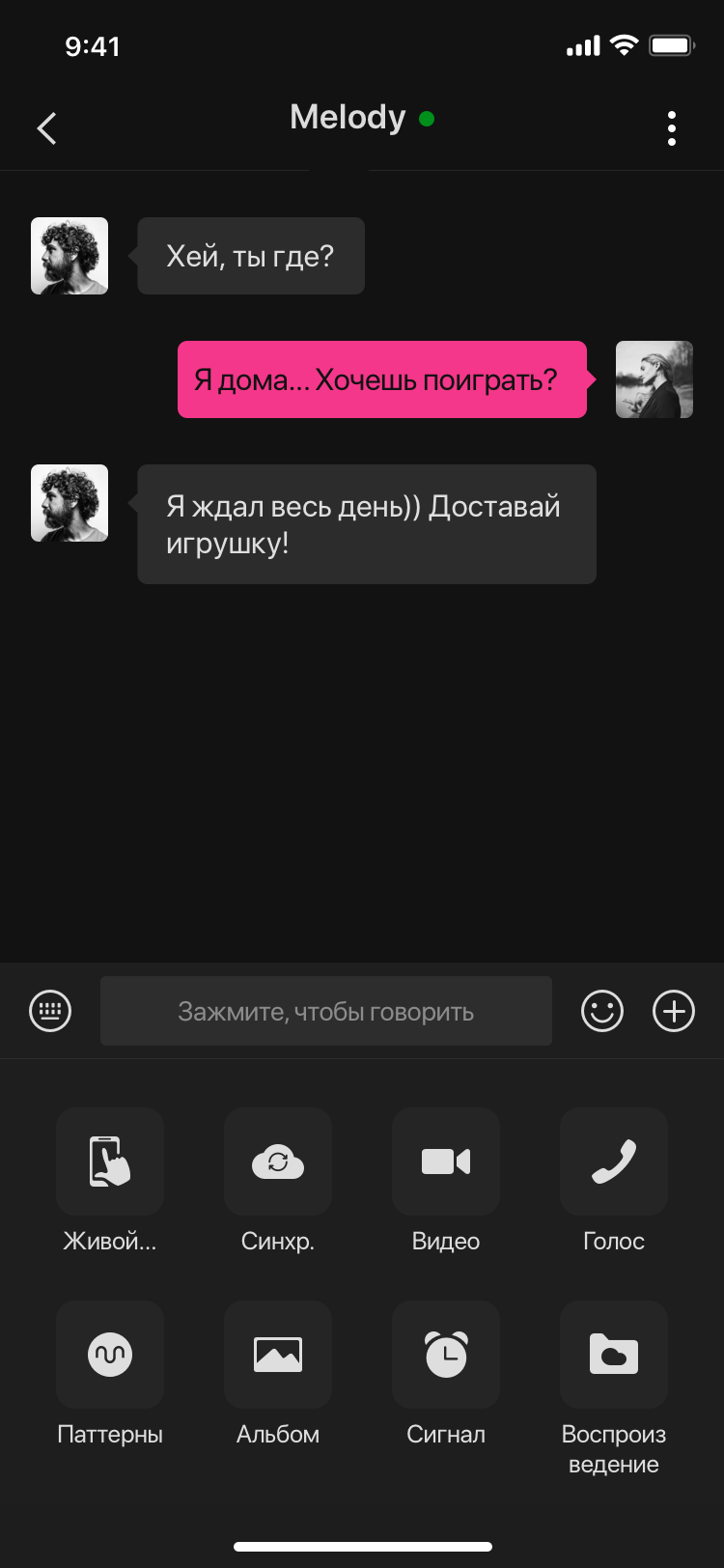Switch to keyboard input mode
The height and width of the screenshot is (1568, 724).
point(50,1011)
